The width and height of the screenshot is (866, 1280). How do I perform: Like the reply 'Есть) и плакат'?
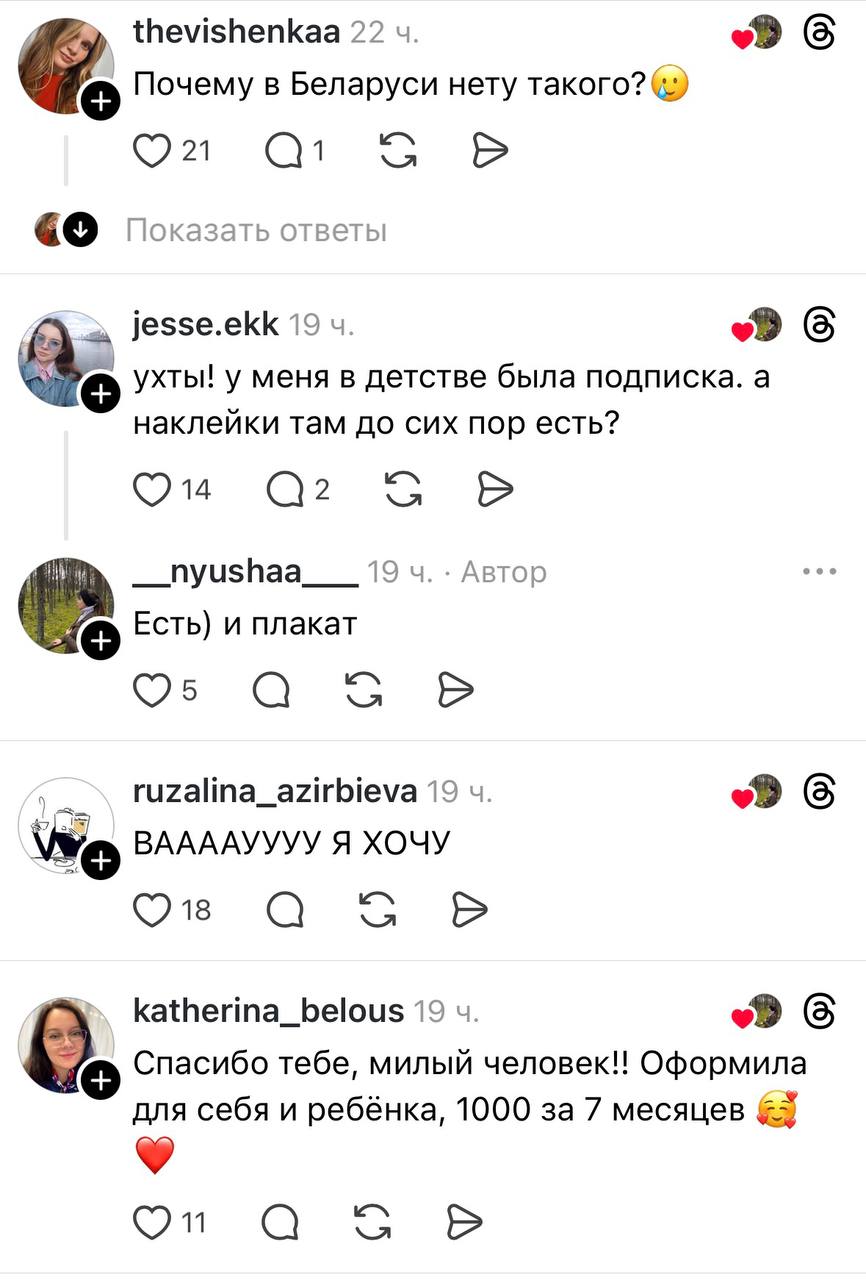[152, 689]
